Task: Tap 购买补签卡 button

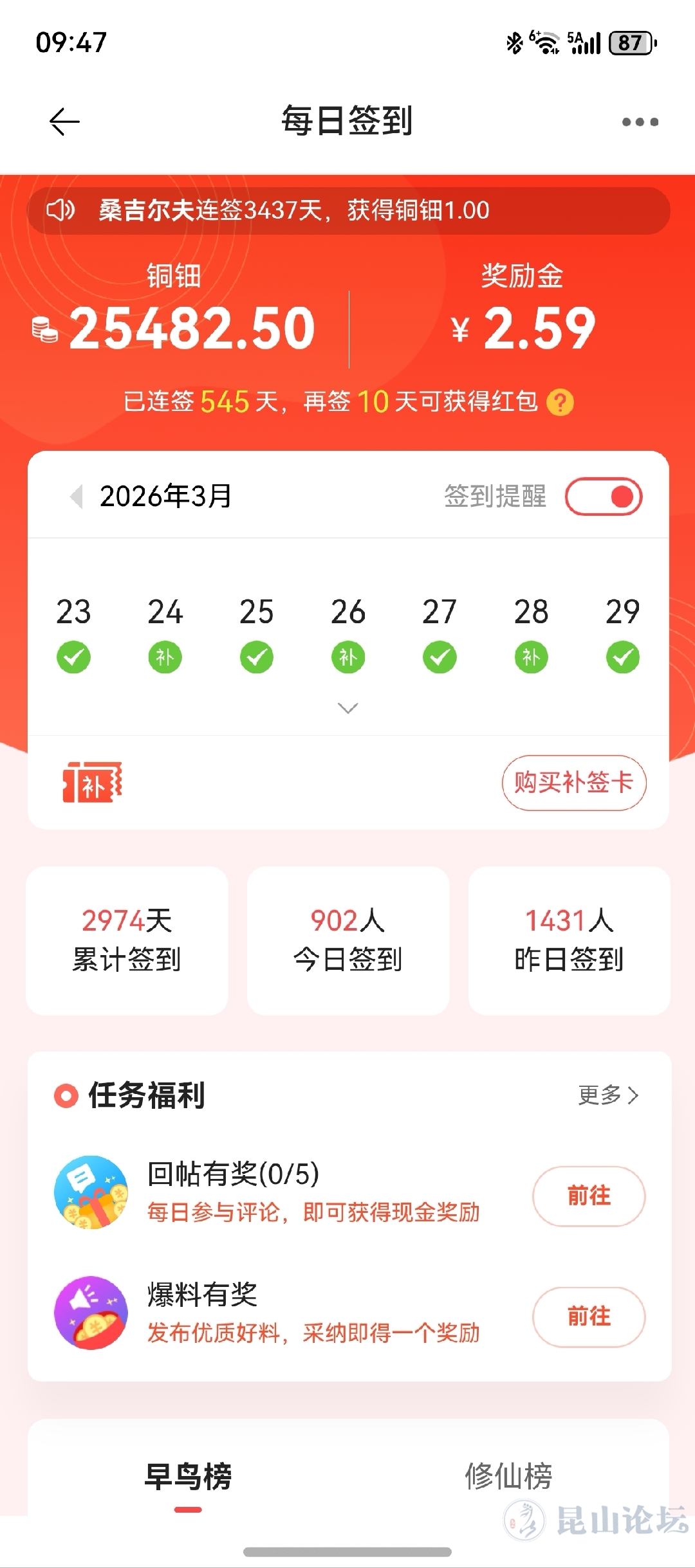Action: coord(574,783)
